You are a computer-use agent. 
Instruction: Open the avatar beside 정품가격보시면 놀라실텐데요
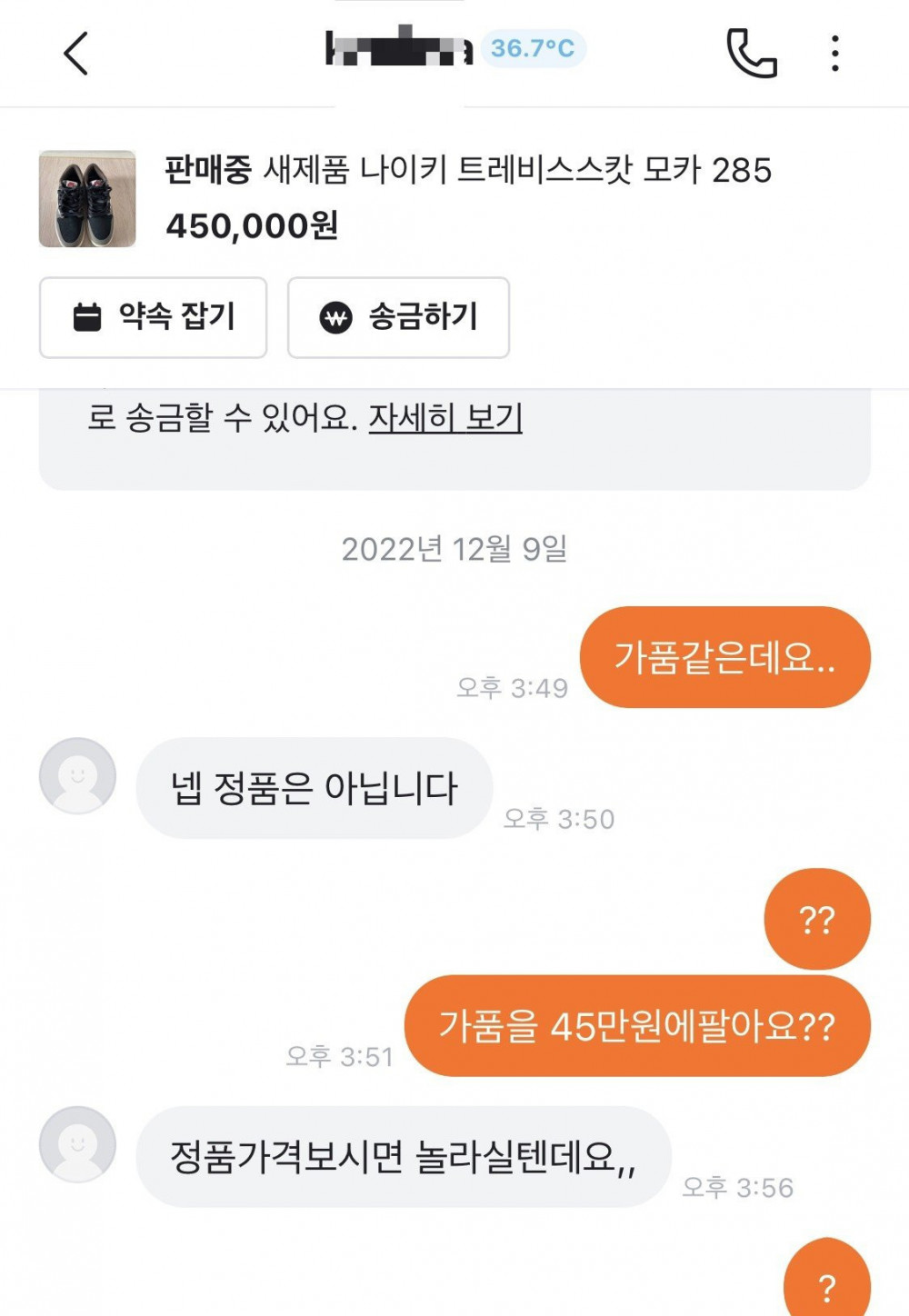click(x=78, y=1144)
